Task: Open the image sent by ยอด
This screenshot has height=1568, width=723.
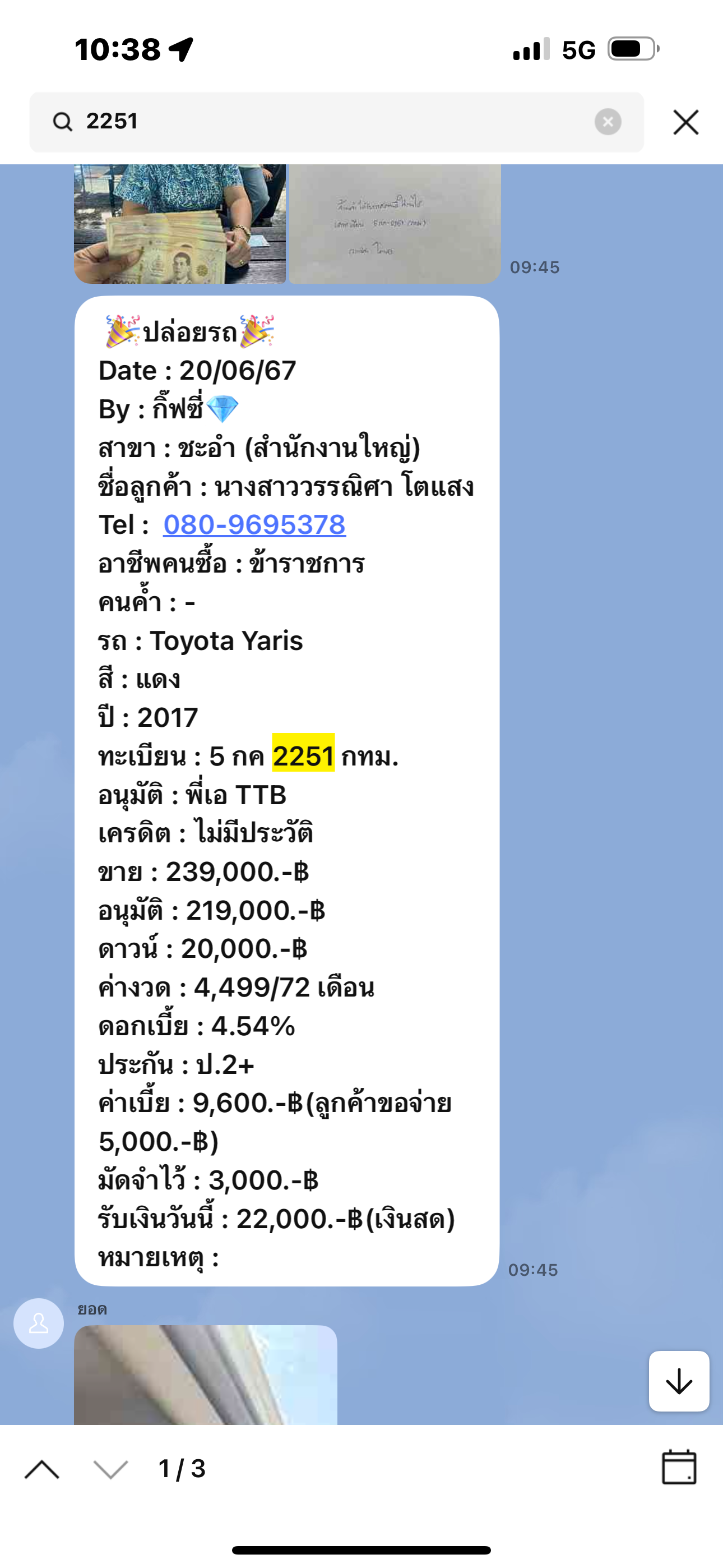Action: pyautogui.click(x=206, y=1375)
